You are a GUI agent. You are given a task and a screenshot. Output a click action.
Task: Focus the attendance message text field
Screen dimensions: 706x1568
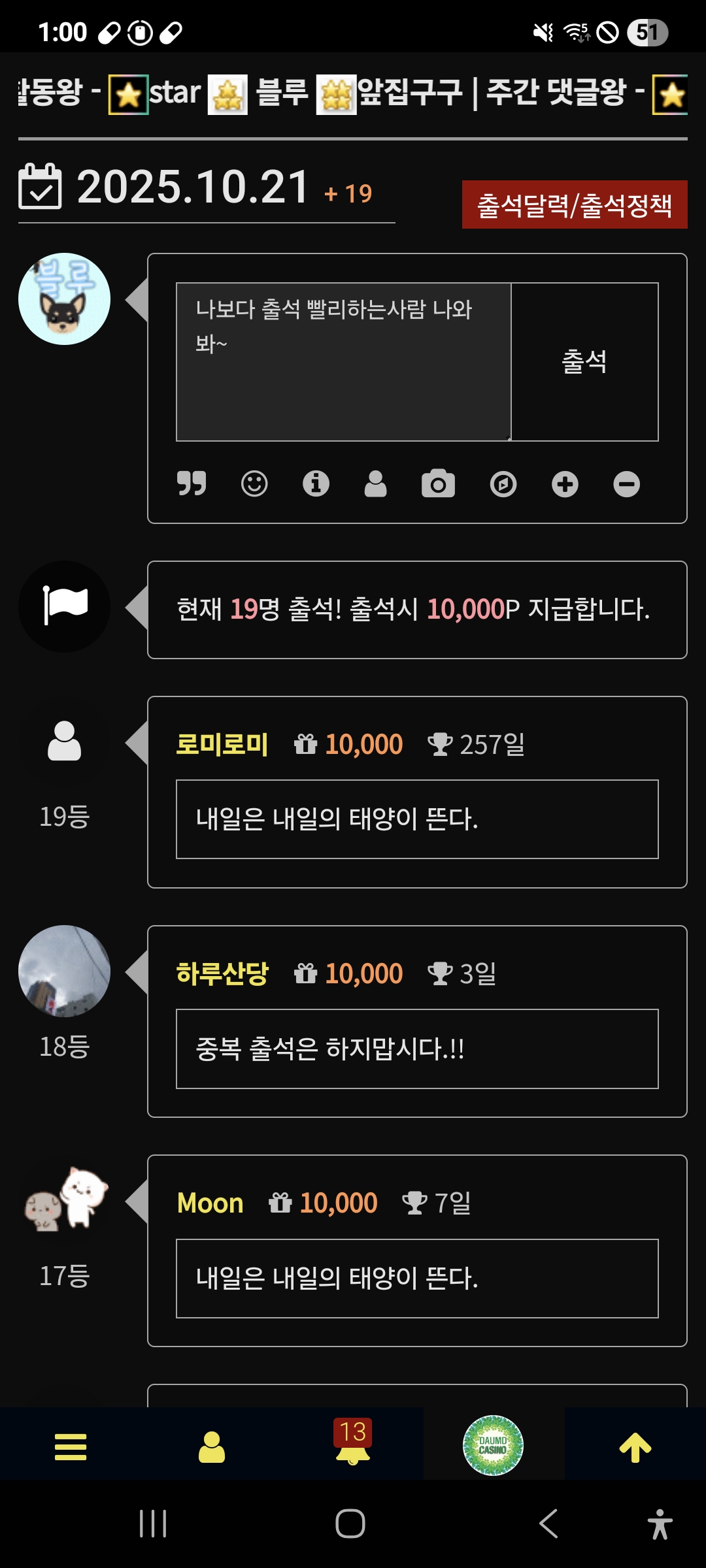tap(343, 362)
